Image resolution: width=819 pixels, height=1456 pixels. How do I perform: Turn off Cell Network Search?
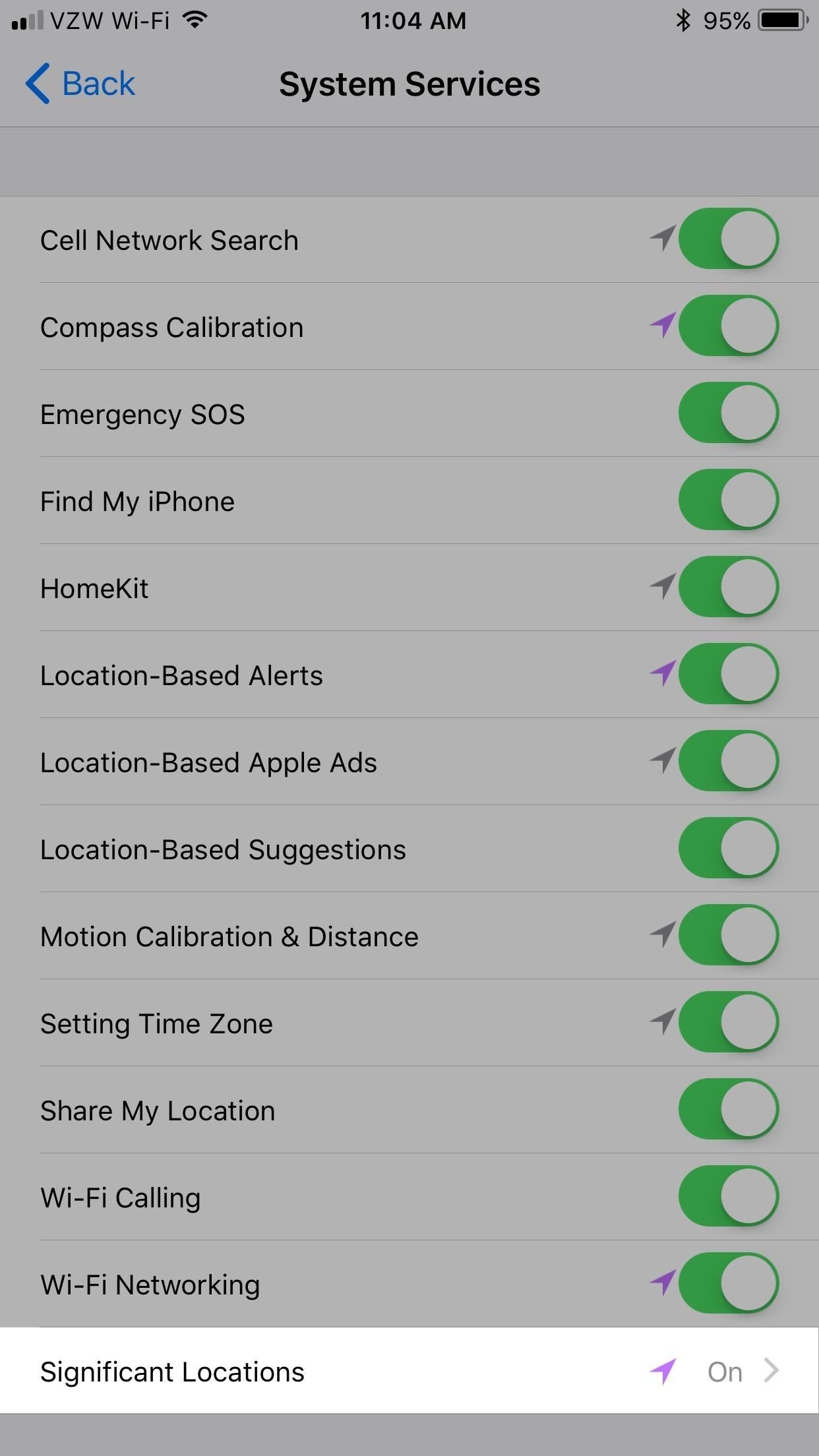click(728, 239)
